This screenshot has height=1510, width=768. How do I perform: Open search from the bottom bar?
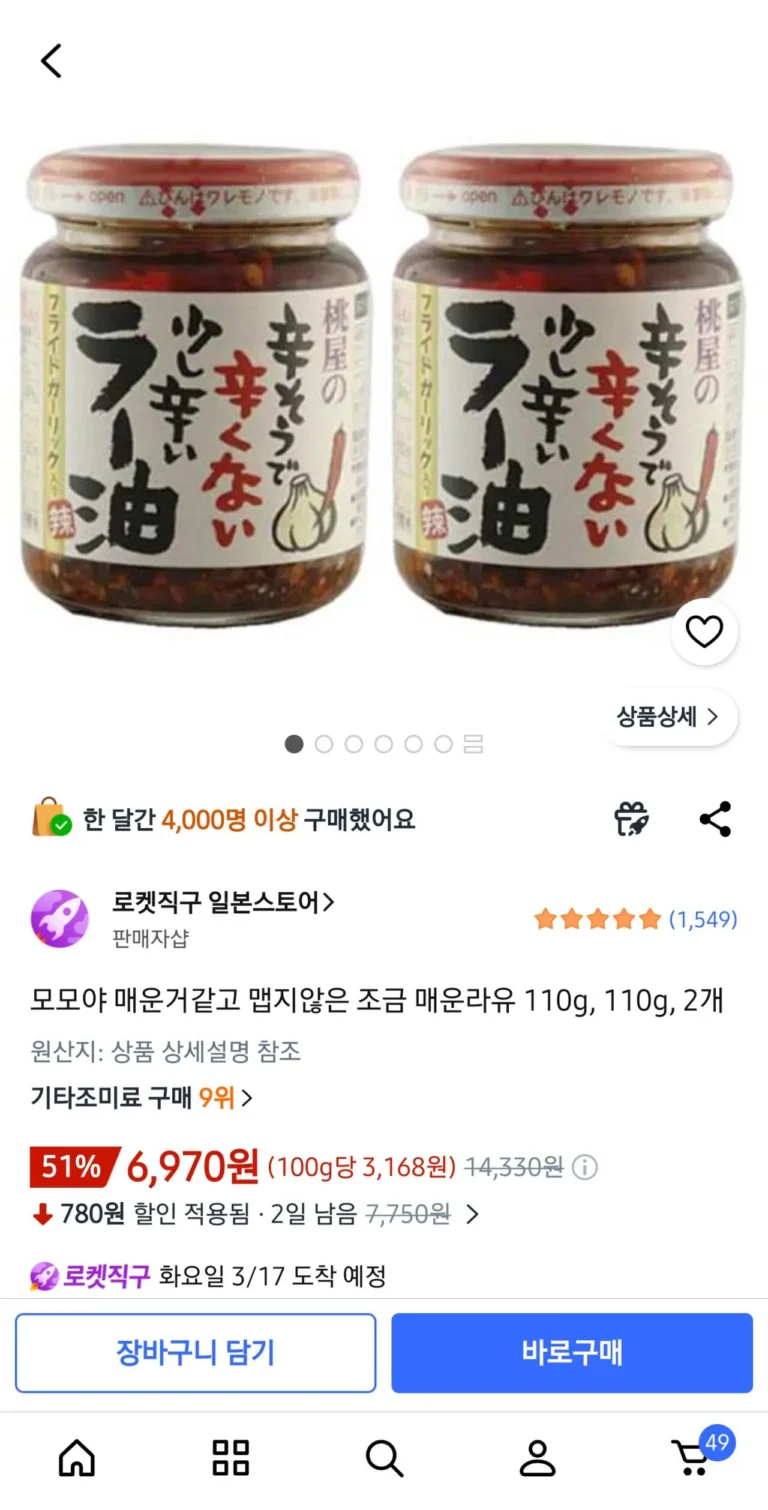pyautogui.click(x=384, y=1458)
